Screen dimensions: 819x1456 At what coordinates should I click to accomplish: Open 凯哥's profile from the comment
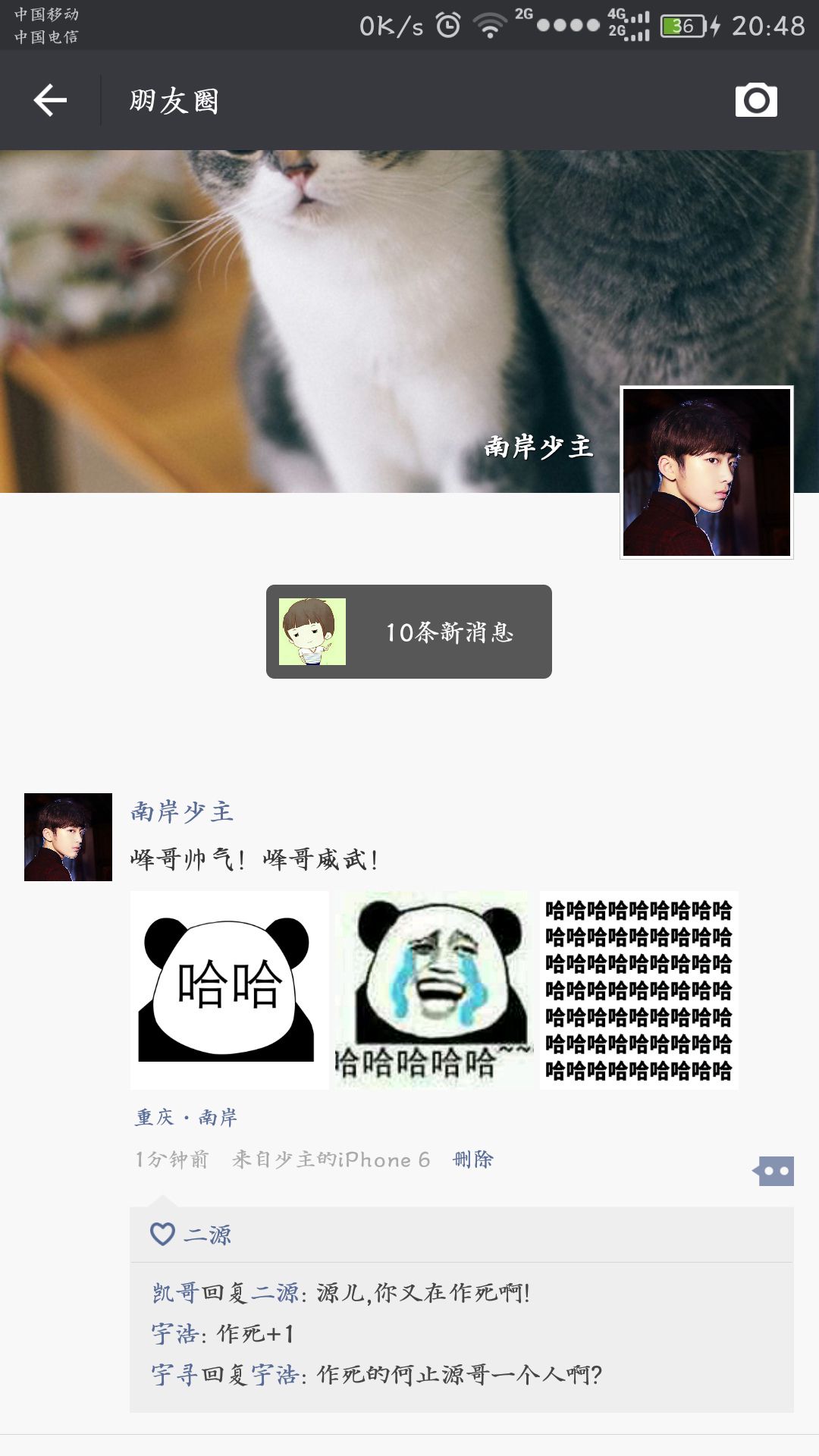click(175, 1292)
